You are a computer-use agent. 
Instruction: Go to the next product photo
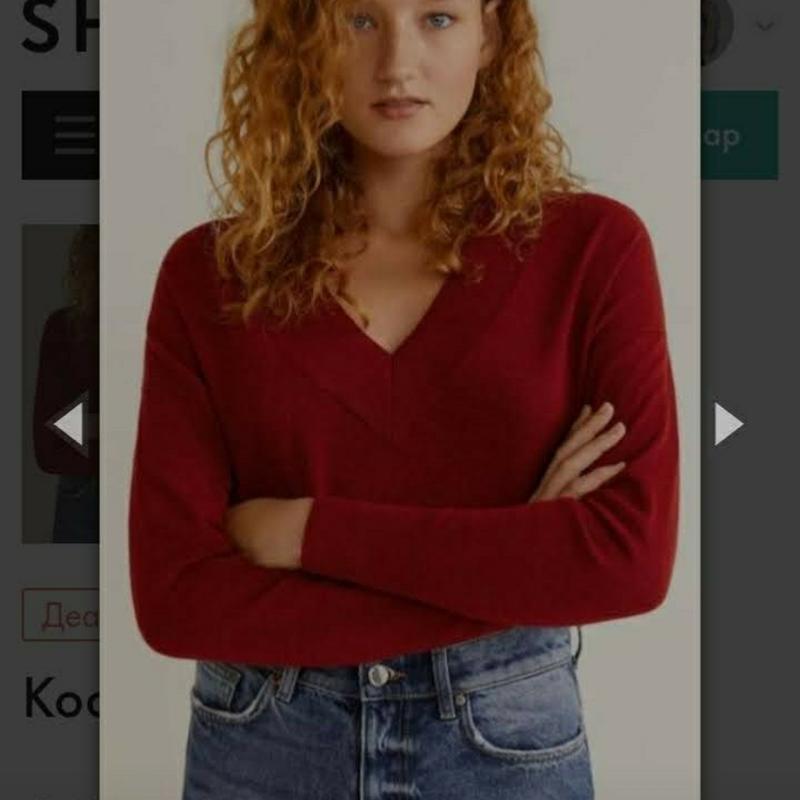coord(728,424)
